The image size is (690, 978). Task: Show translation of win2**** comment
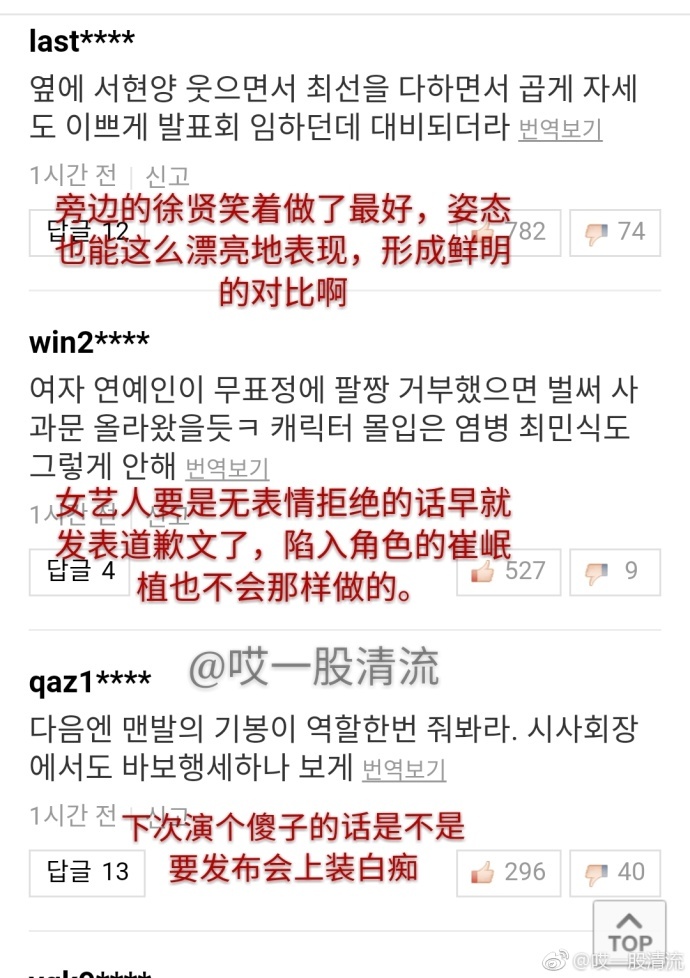coord(227,467)
